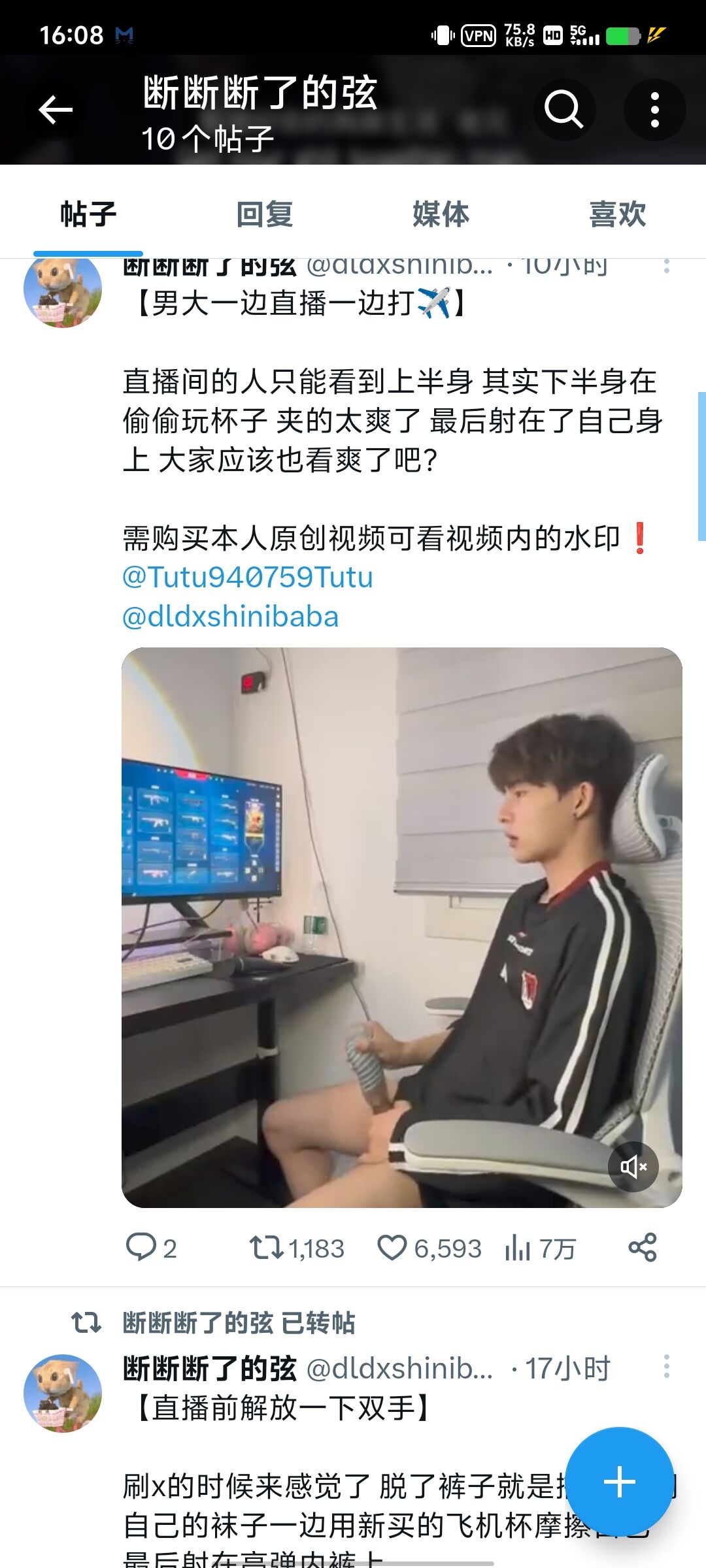Switch to the 媒体 tab
This screenshot has height=1568, width=706.
tap(441, 214)
